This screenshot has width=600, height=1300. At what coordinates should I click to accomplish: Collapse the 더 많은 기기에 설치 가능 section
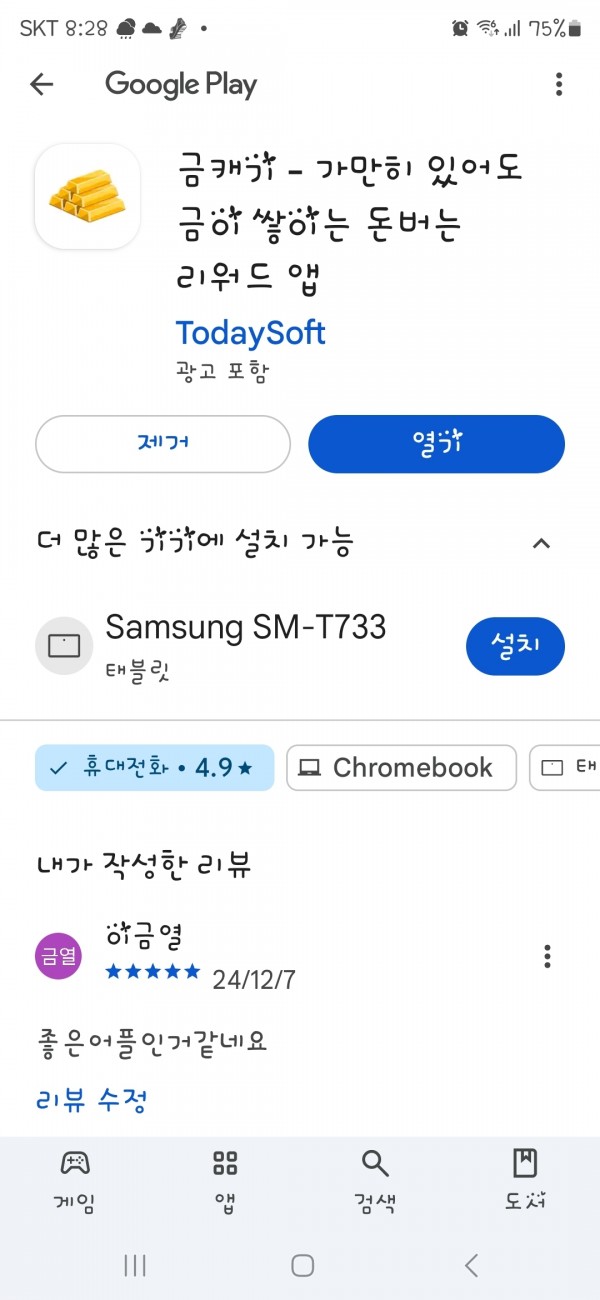click(541, 544)
